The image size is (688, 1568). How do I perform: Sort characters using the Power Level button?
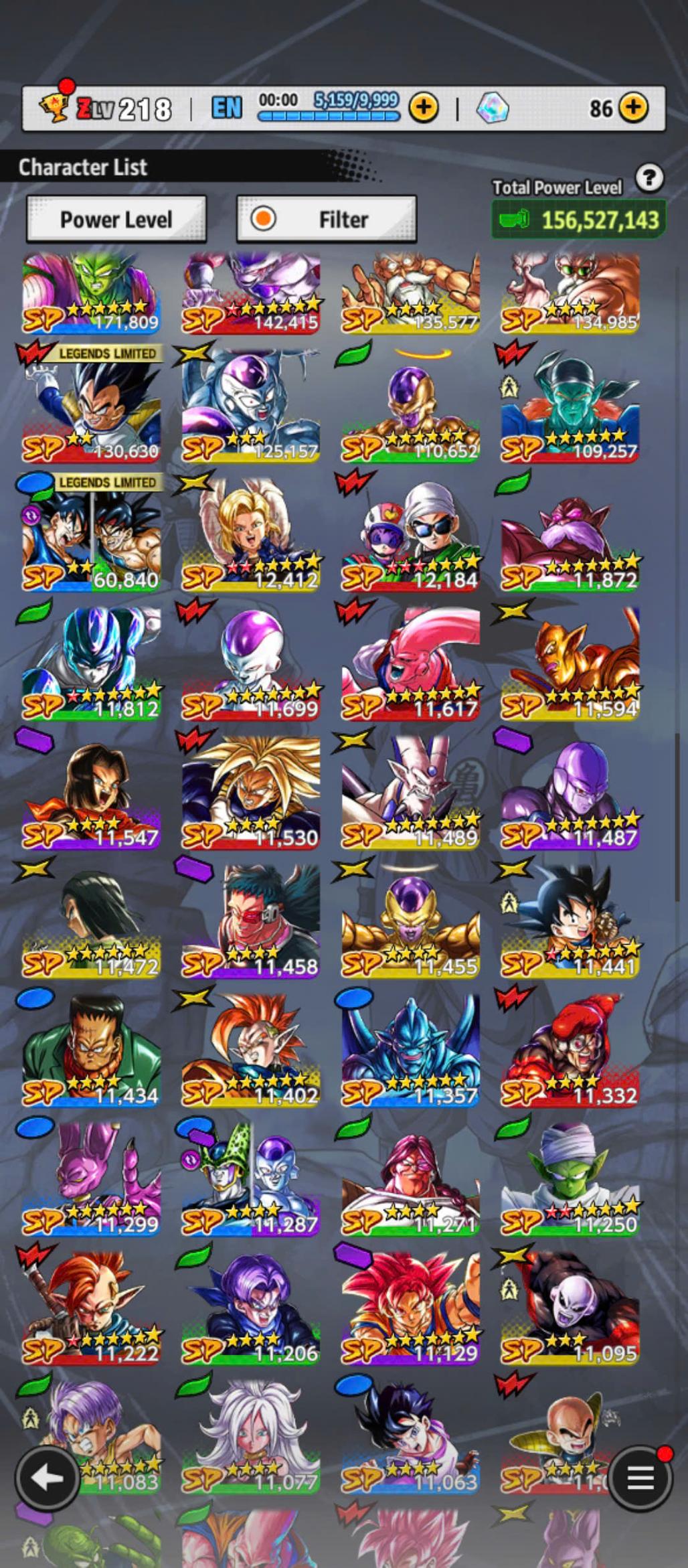tap(116, 220)
